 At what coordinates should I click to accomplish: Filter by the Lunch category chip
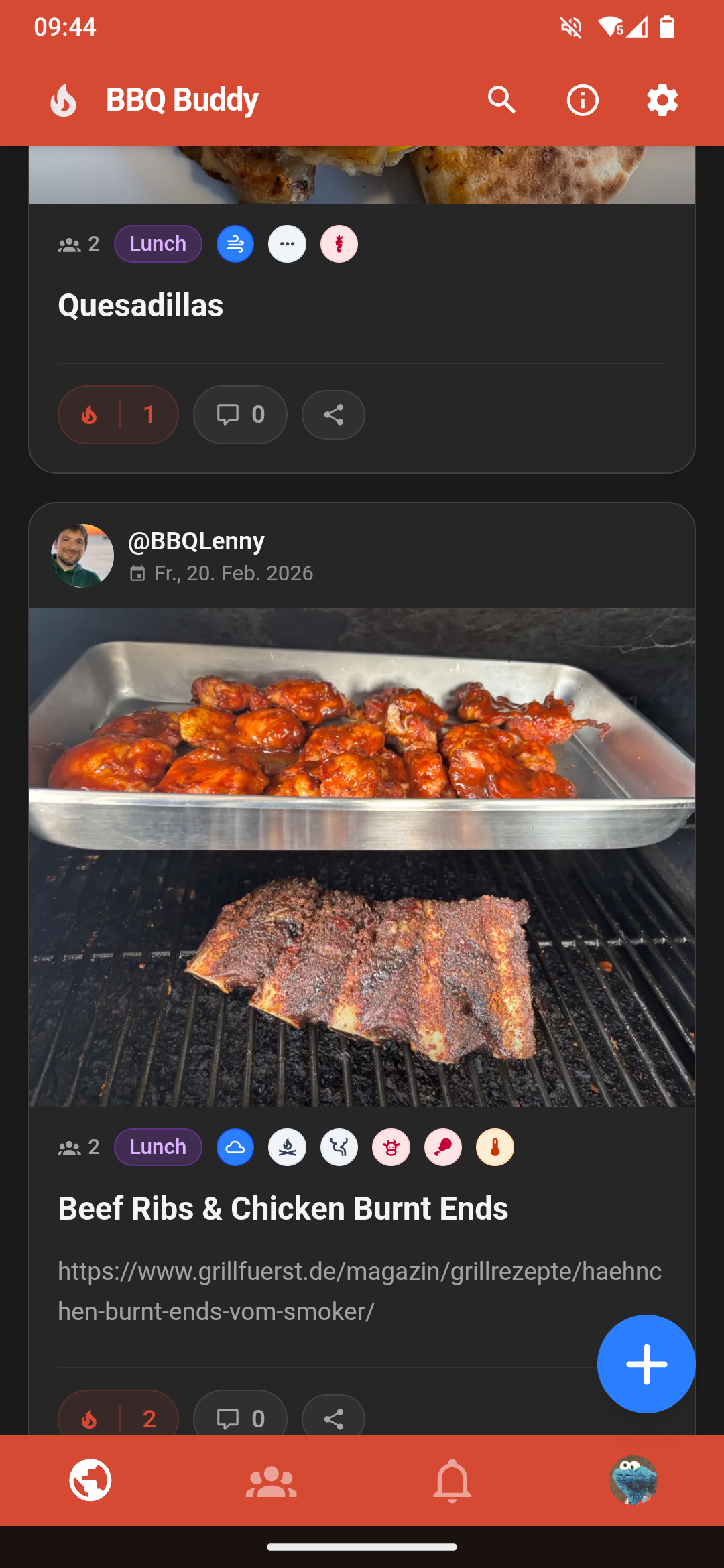(158, 243)
